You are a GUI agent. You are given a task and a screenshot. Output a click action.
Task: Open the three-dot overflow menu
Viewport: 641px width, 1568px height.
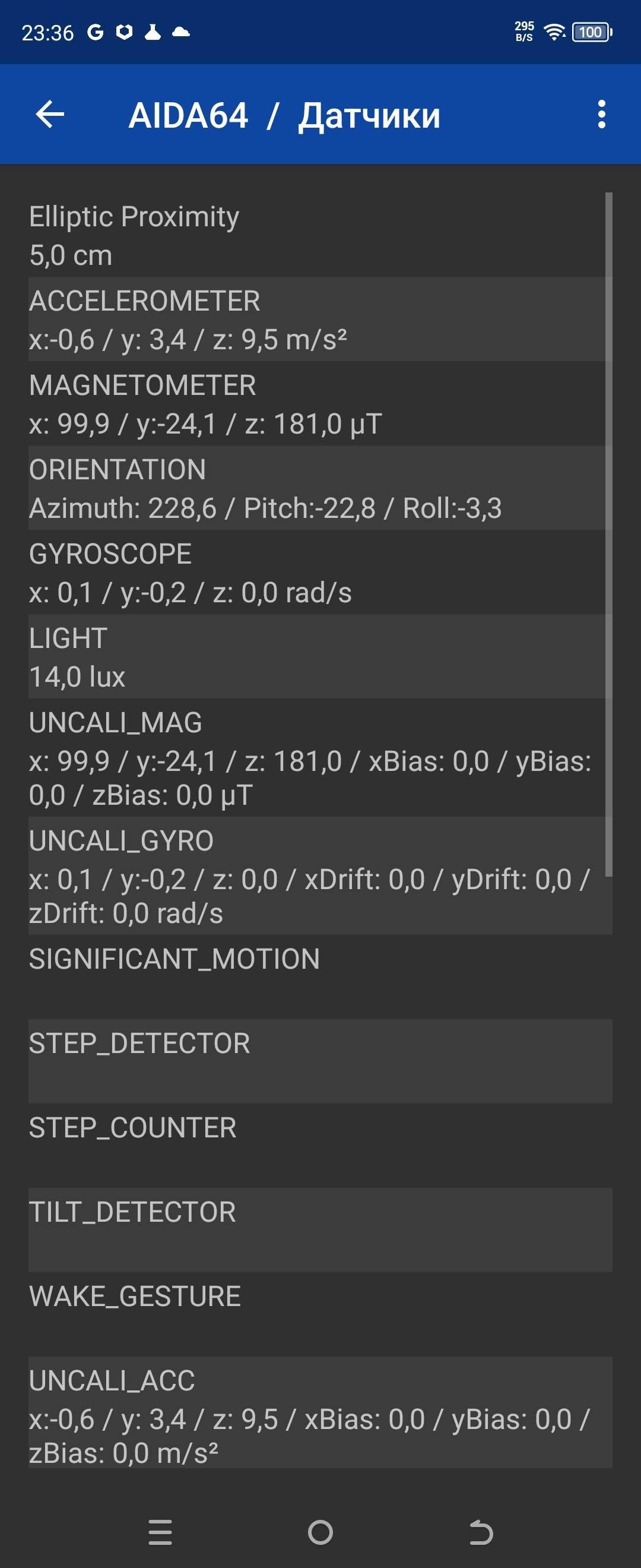click(x=601, y=114)
